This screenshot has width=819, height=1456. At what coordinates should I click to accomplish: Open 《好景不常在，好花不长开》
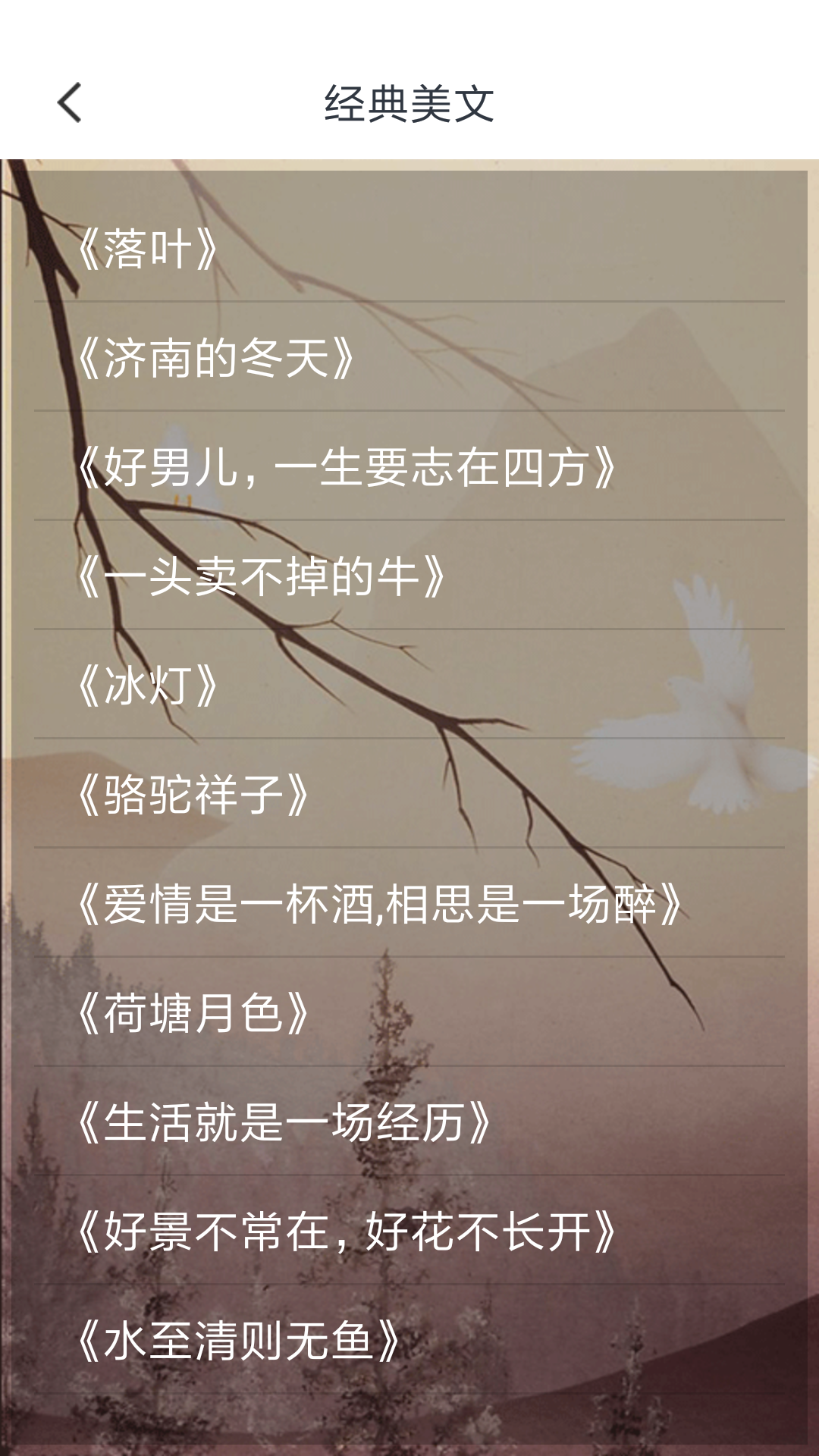click(347, 1232)
